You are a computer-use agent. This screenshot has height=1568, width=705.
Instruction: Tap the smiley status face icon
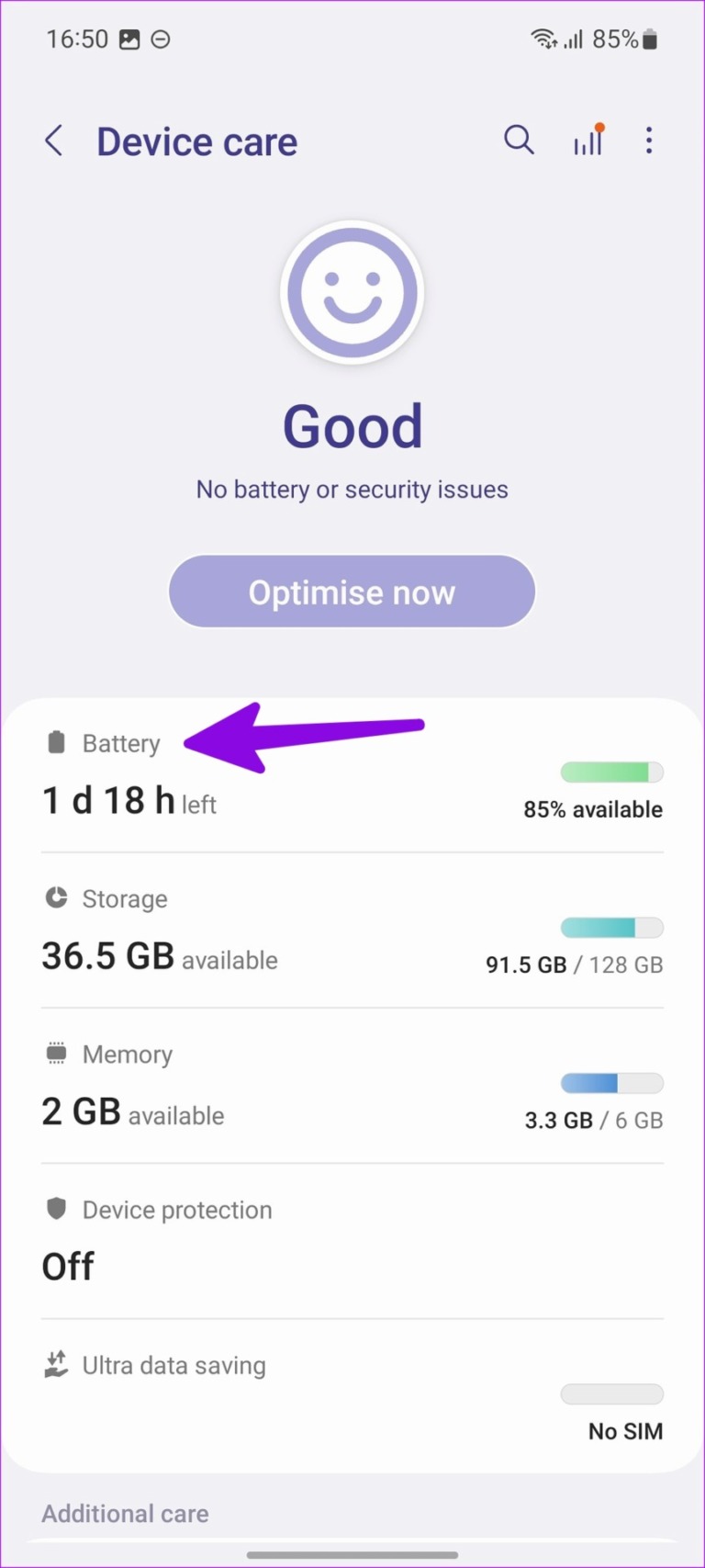(352, 292)
